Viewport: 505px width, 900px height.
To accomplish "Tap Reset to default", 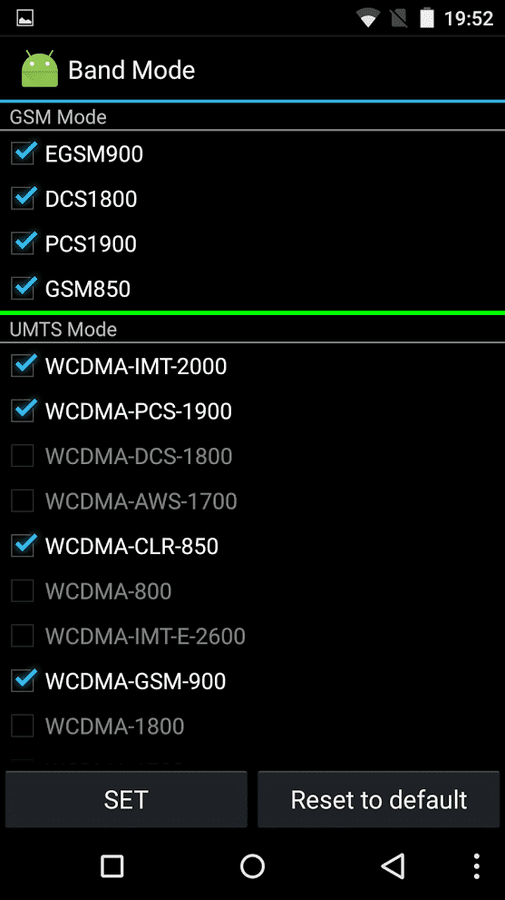I will coord(379,800).
